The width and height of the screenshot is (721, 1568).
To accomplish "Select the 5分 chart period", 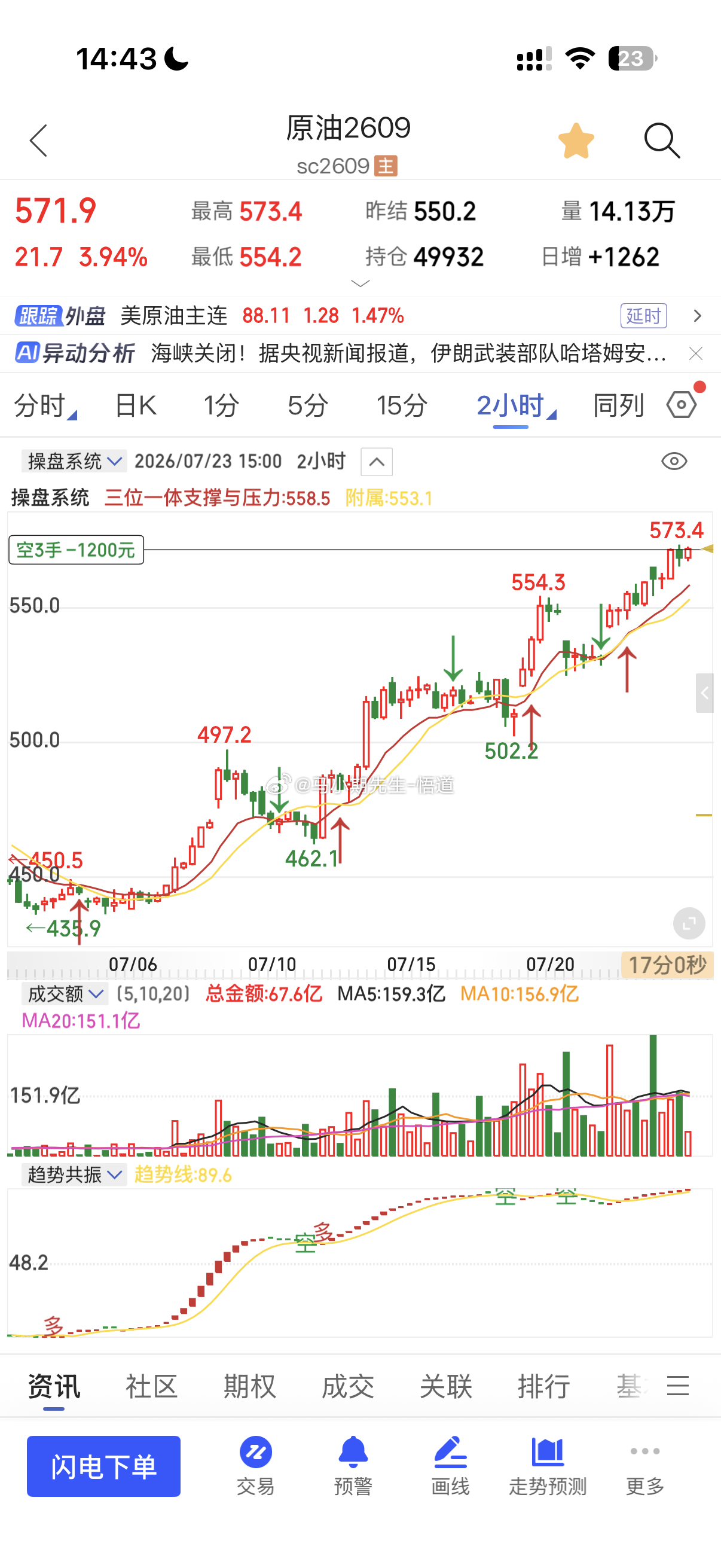I will pyautogui.click(x=308, y=405).
